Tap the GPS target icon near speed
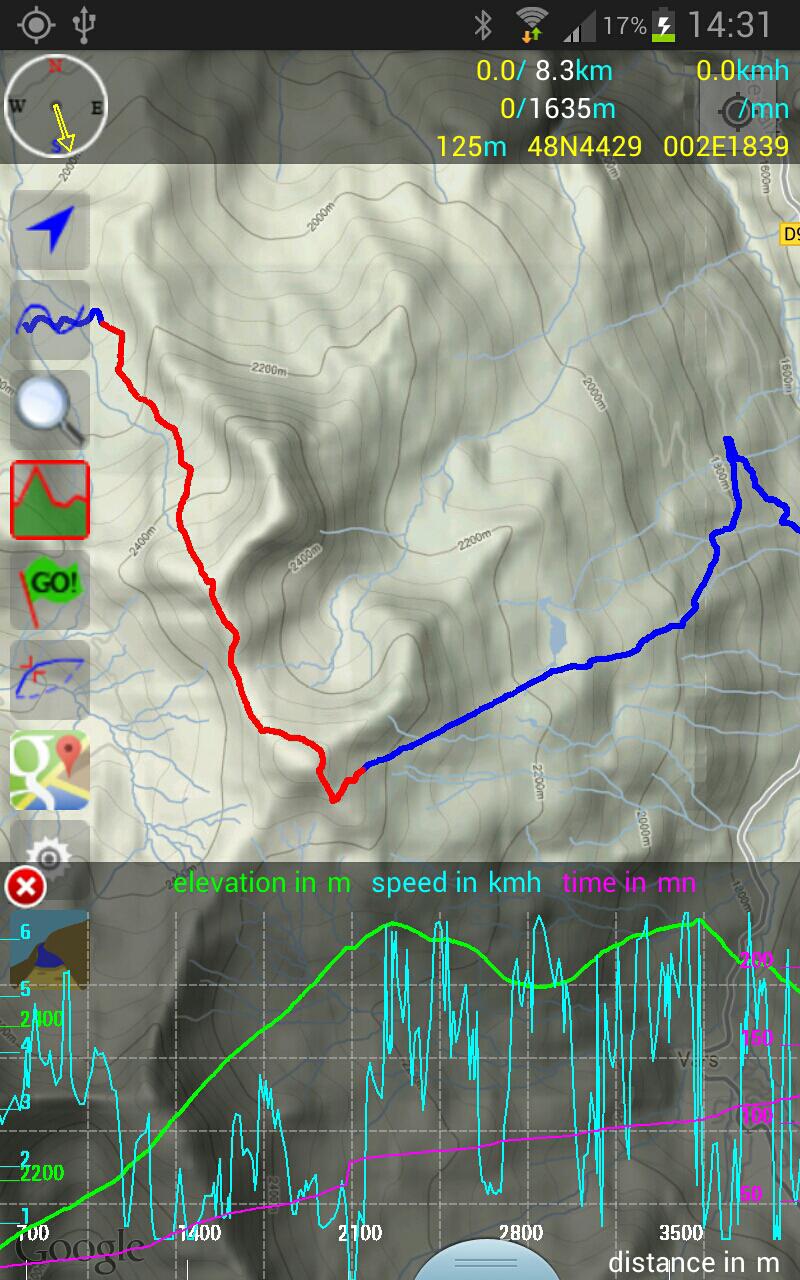 738,109
